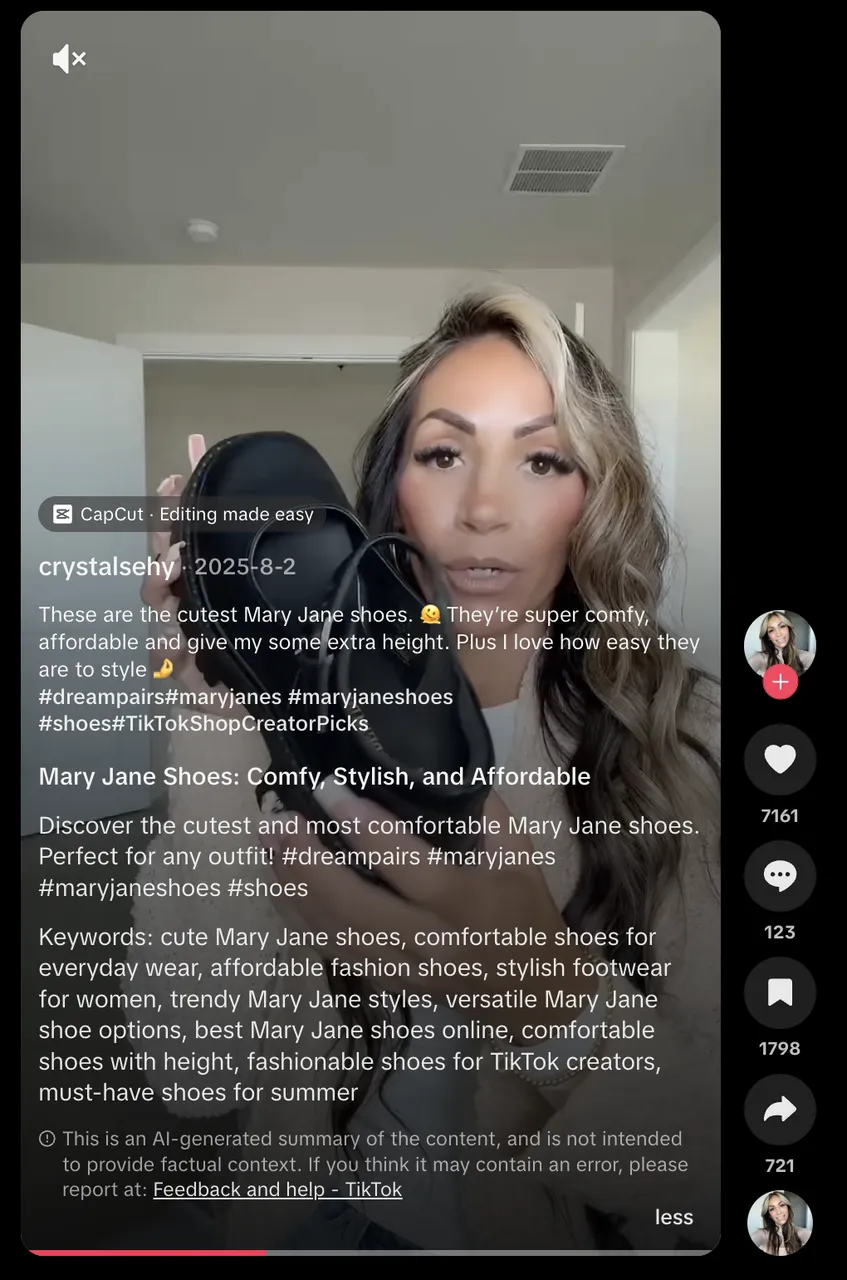Open the #TikTokShopCreatorPicks hashtag
The width and height of the screenshot is (847, 1280).
232,723
